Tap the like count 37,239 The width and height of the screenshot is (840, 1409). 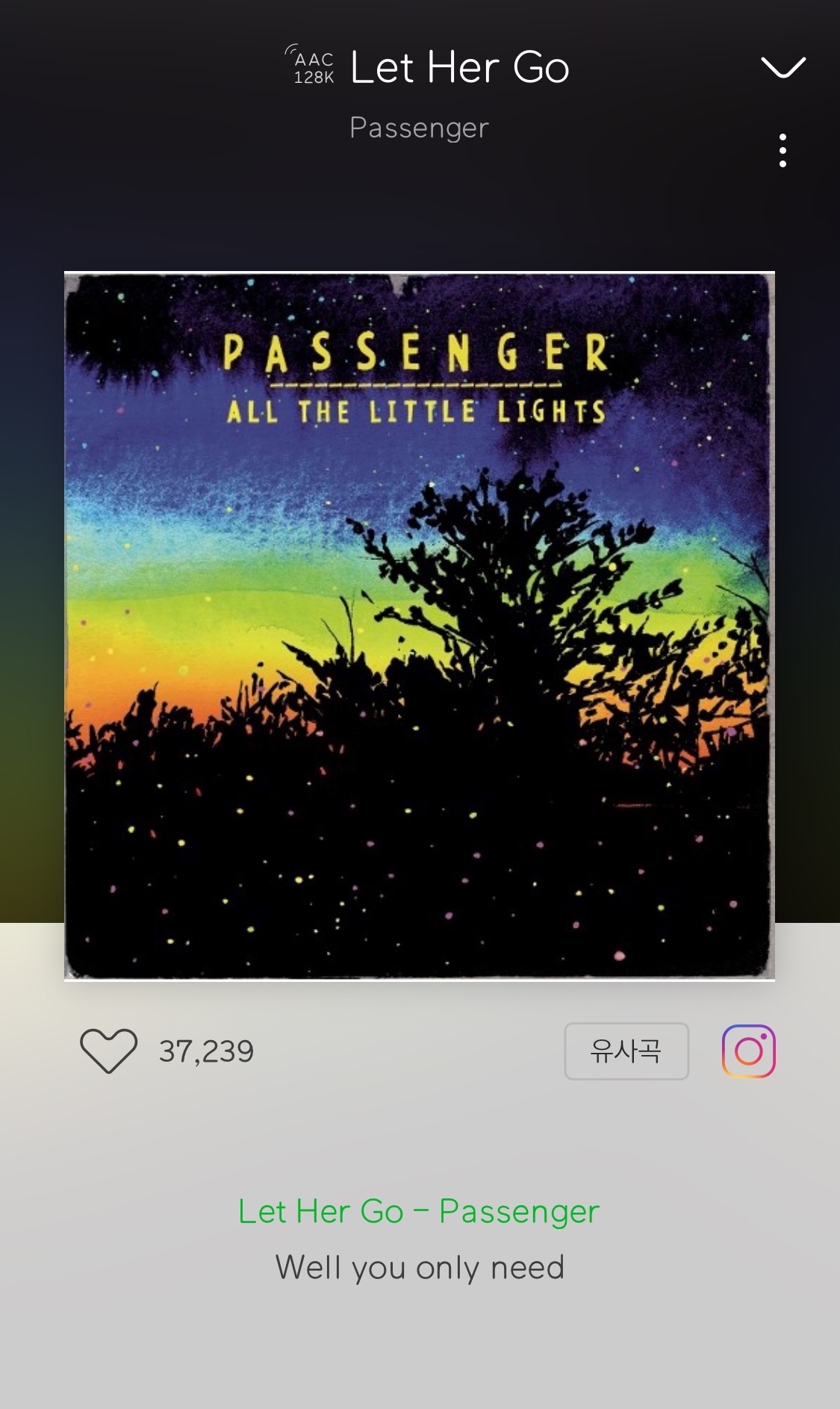coord(205,1051)
